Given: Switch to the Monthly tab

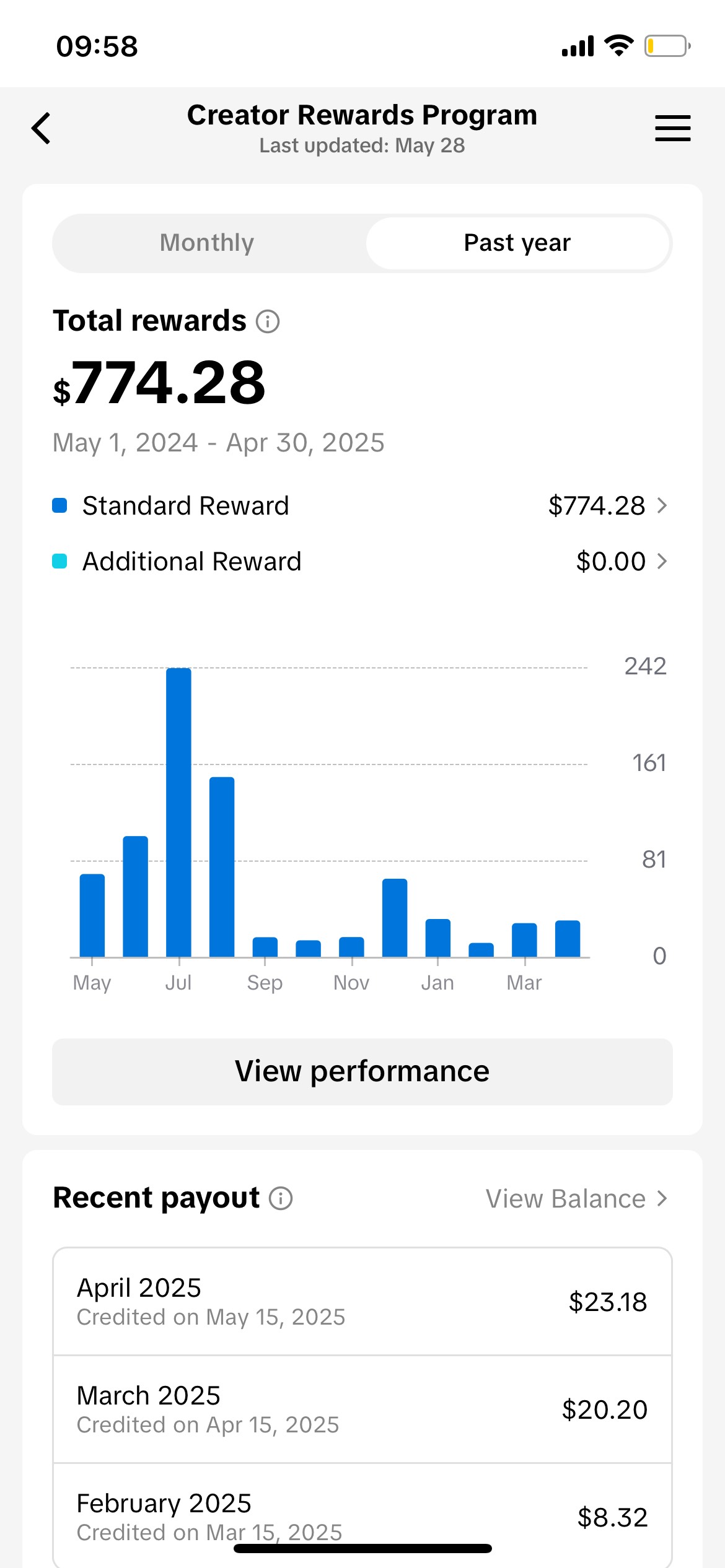Looking at the screenshot, I should (207, 243).
